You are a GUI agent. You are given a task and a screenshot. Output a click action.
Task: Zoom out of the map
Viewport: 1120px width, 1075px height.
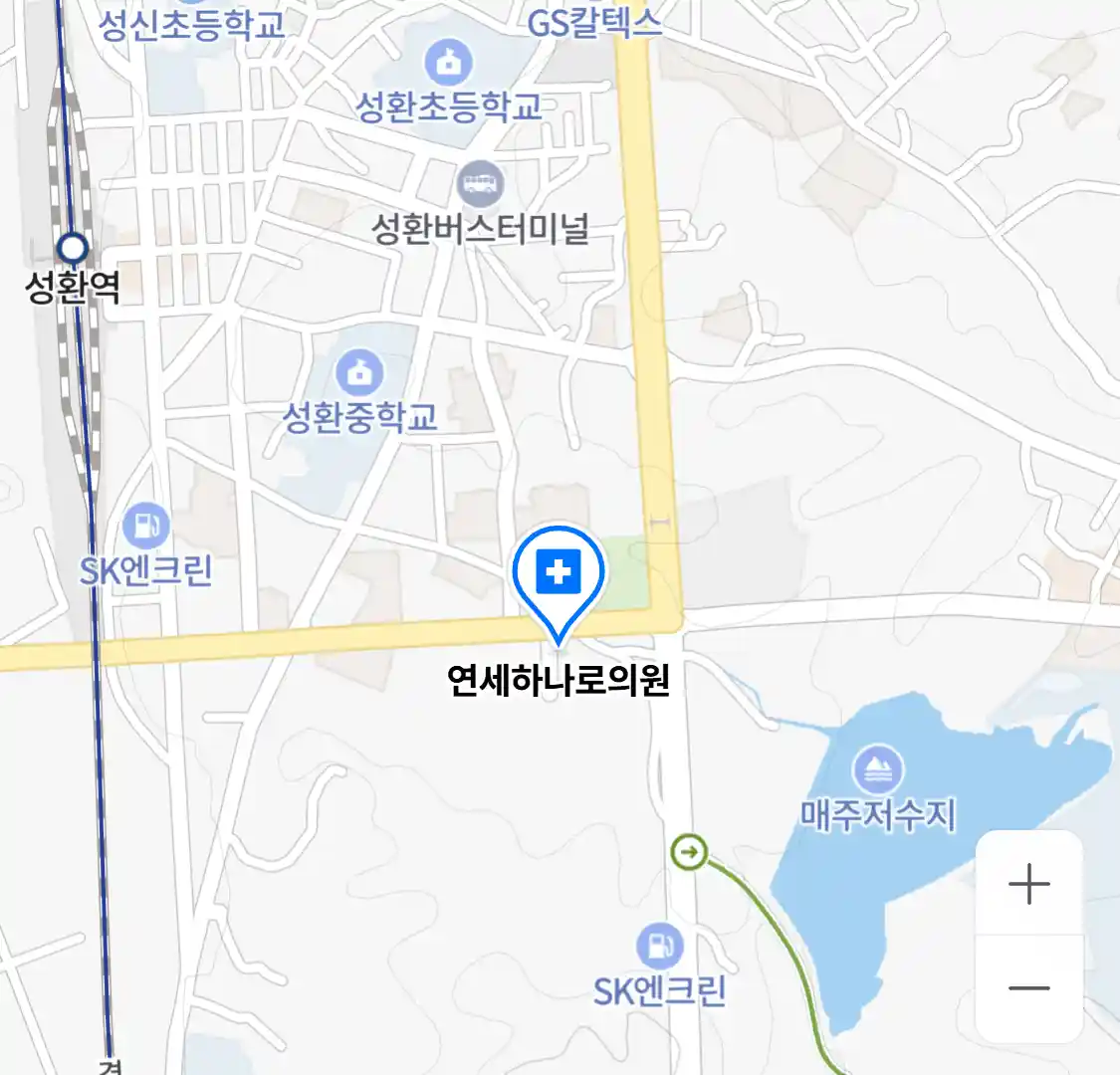(x=1028, y=988)
